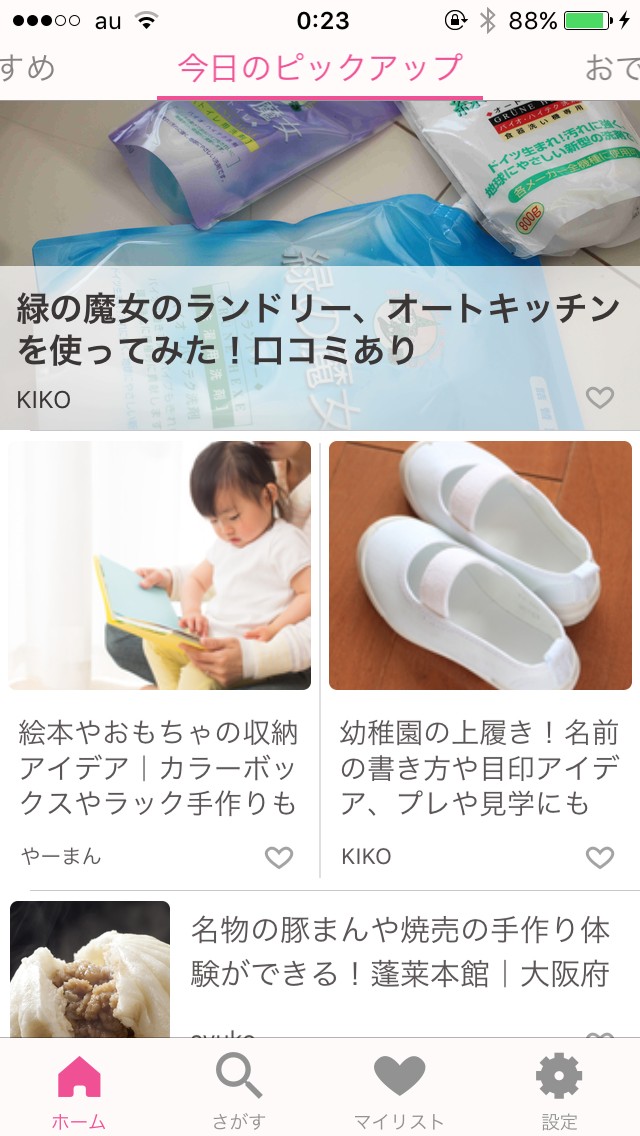Like the 幼稚園の上履き article by KIKO
This screenshot has height=1136, width=640.
[599, 857]
